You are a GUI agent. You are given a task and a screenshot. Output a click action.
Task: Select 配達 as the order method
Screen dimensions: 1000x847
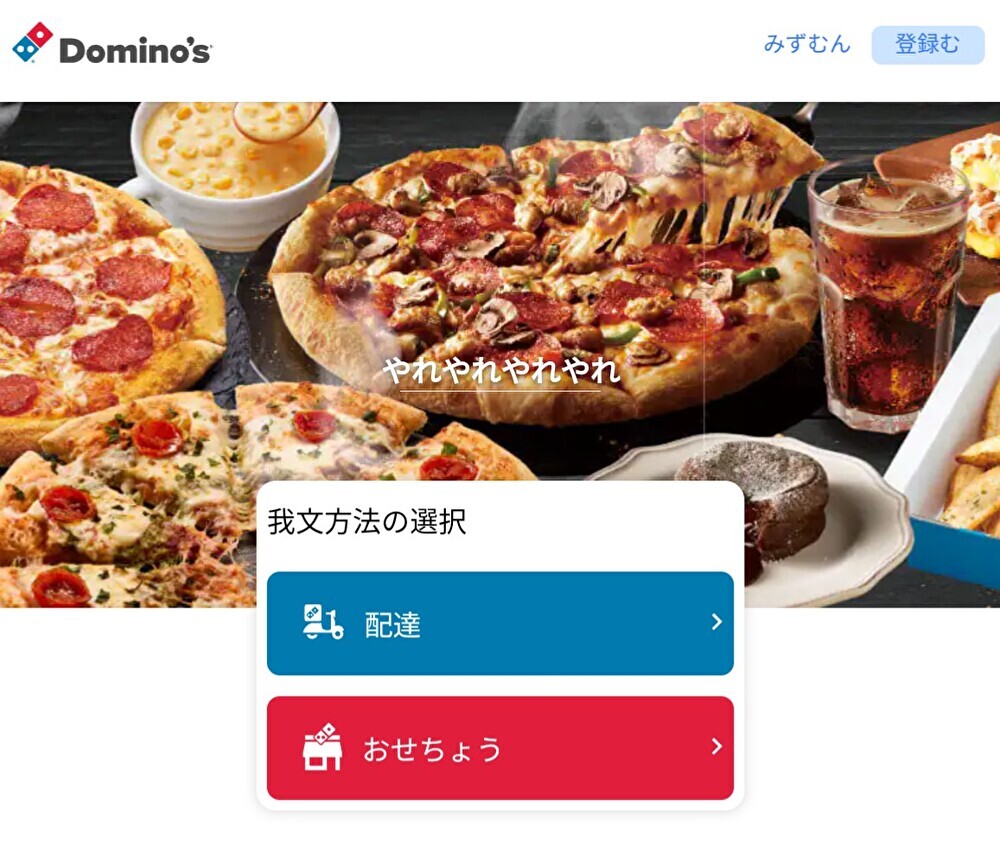(500, 623)
